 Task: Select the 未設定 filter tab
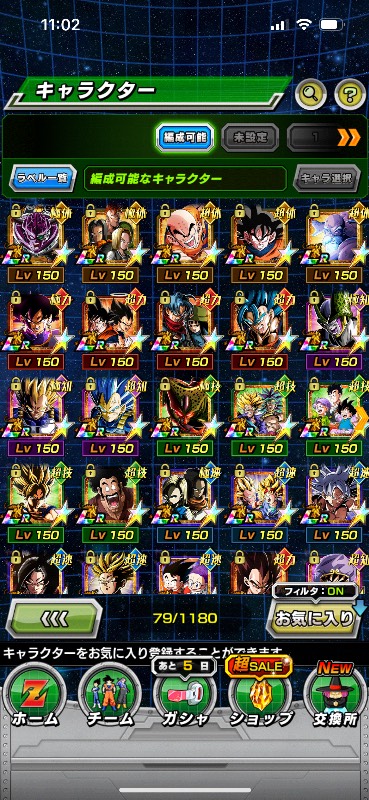click(250, 137)
